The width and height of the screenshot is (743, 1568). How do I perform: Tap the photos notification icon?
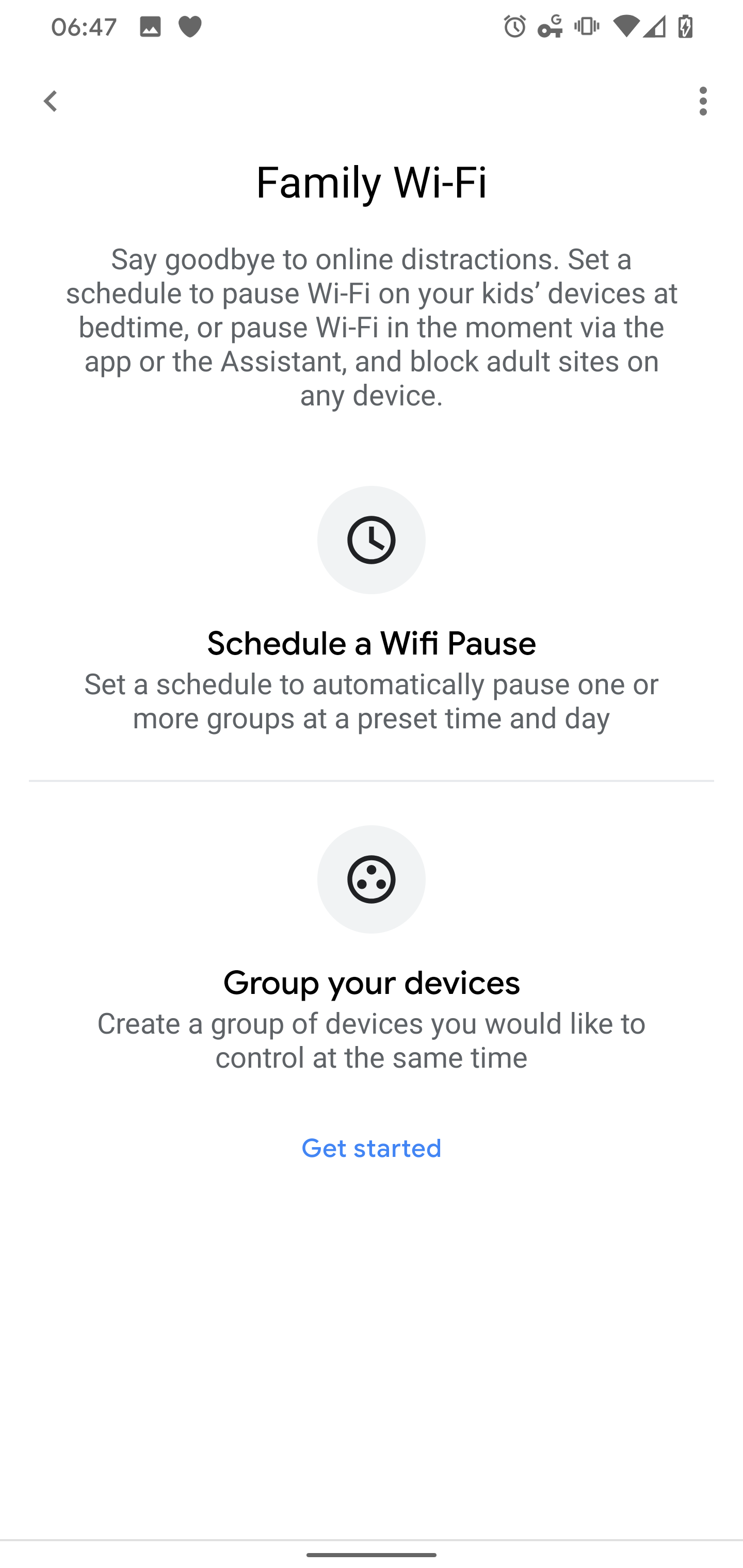(151, 26)
